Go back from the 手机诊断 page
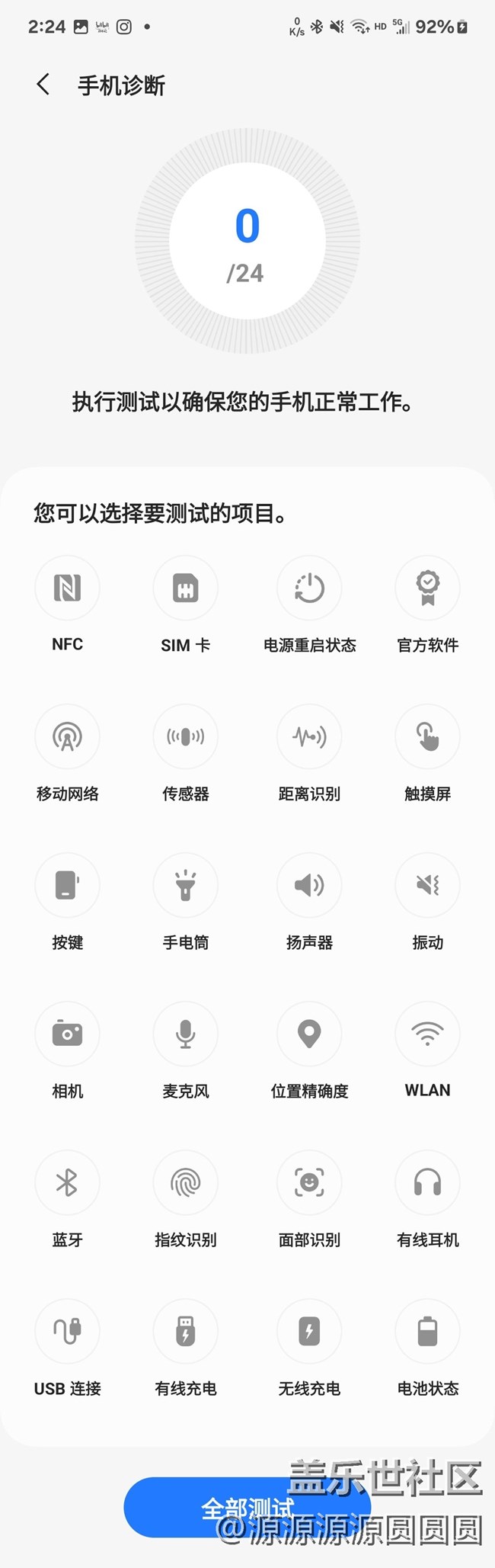The width and height of the screenshot is (495, 1568). pyautogui.click(x=43, y=85)
